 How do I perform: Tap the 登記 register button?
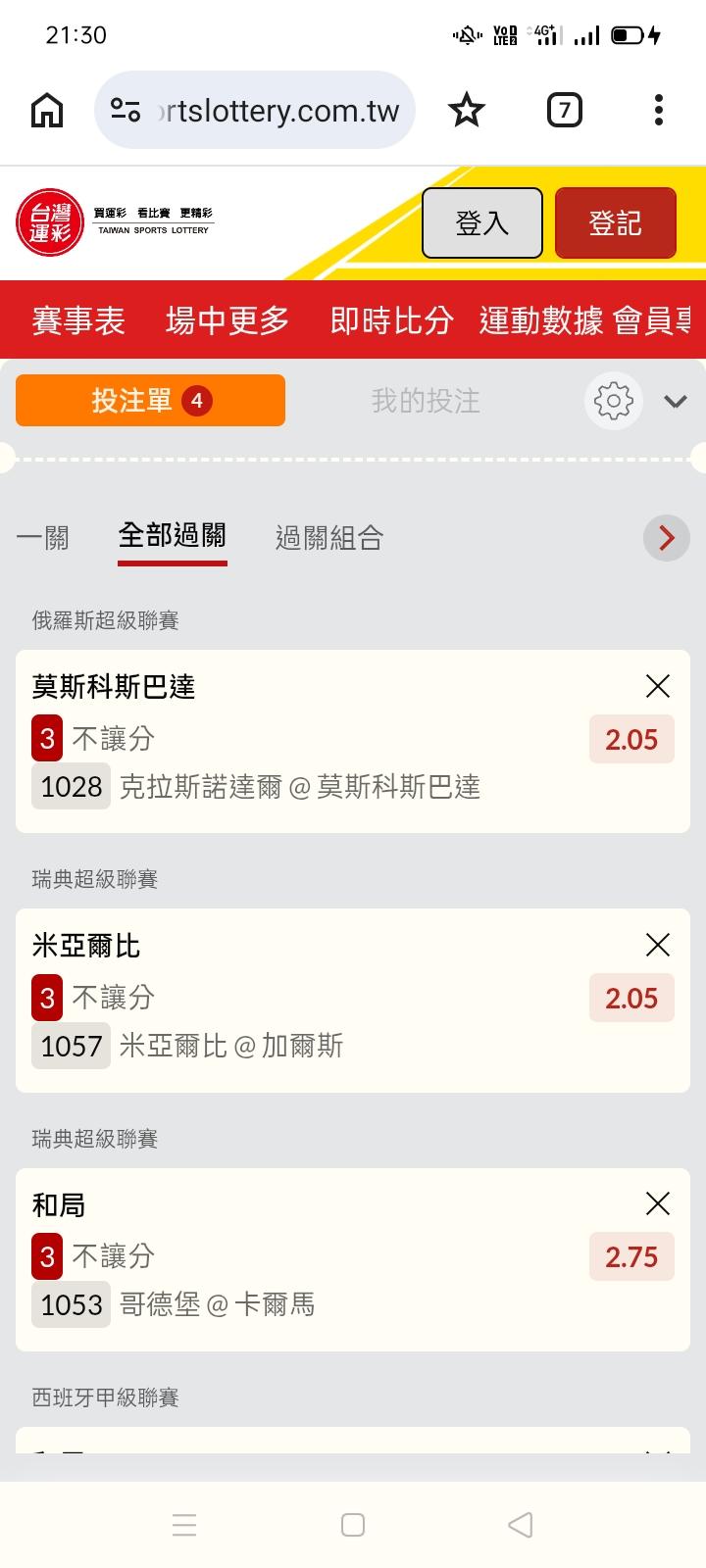(x=615, y=223)
